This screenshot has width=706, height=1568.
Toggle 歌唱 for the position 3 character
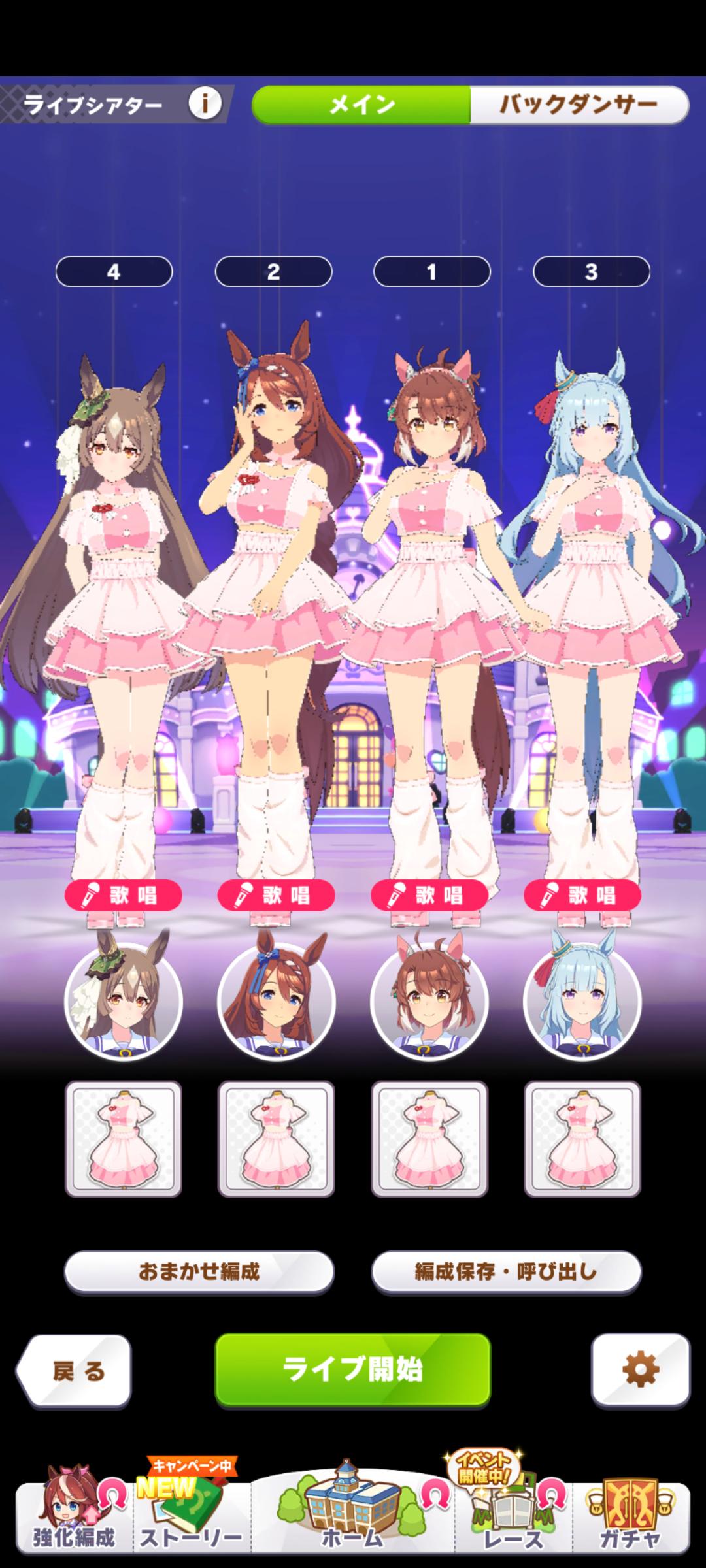point(582,895)
